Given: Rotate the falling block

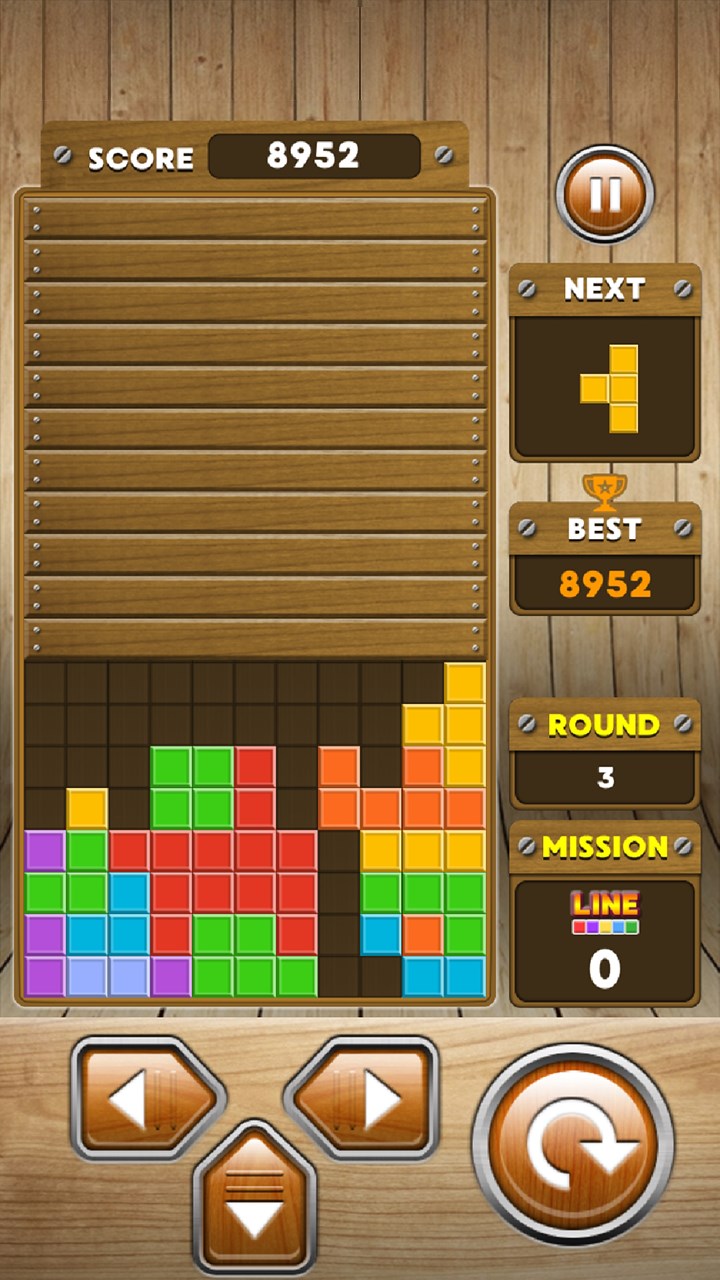Looking at the screenshot, I should [573, 1143].
